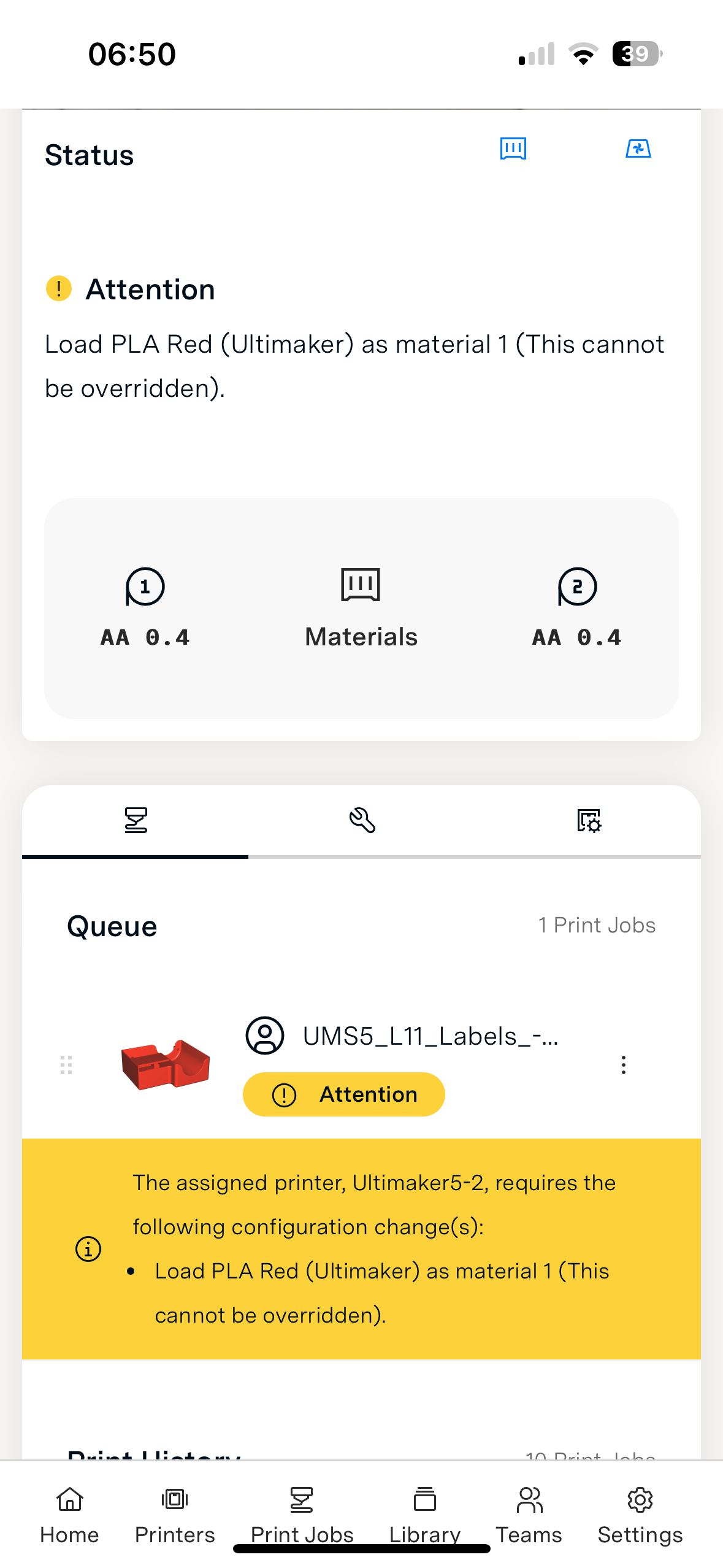723x1568 pixels.
Task: Tap the yellow Attention badge on the job
Action: [x=344, y=1094]
